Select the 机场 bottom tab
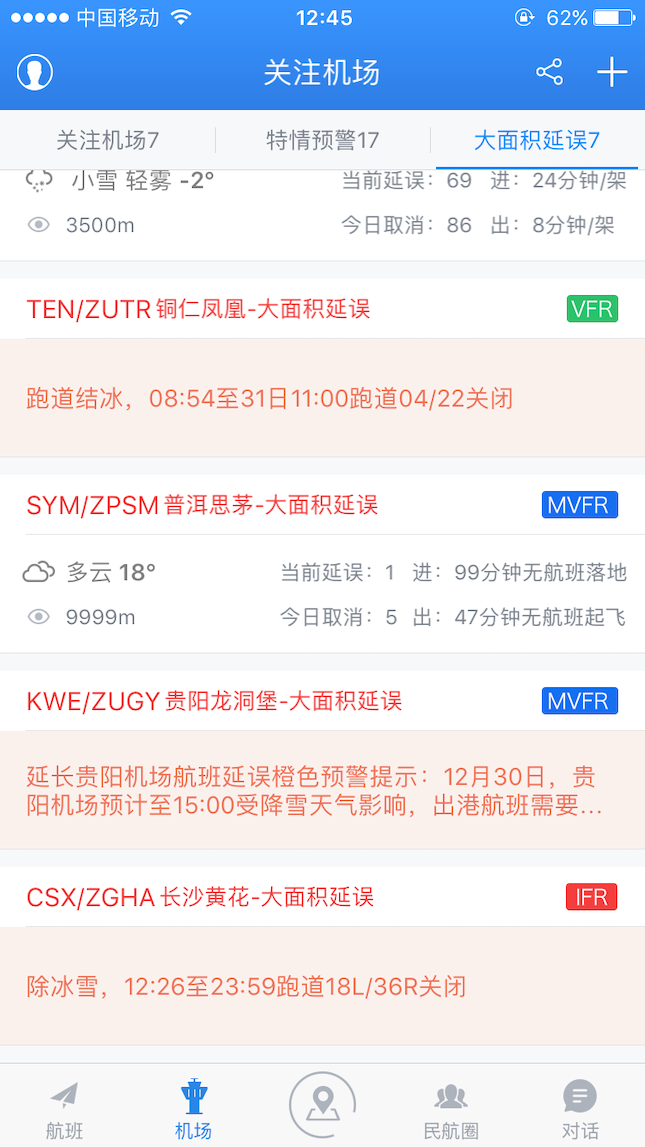Viewport: 645px width, 1147px height. click(x=193, y=1108)
